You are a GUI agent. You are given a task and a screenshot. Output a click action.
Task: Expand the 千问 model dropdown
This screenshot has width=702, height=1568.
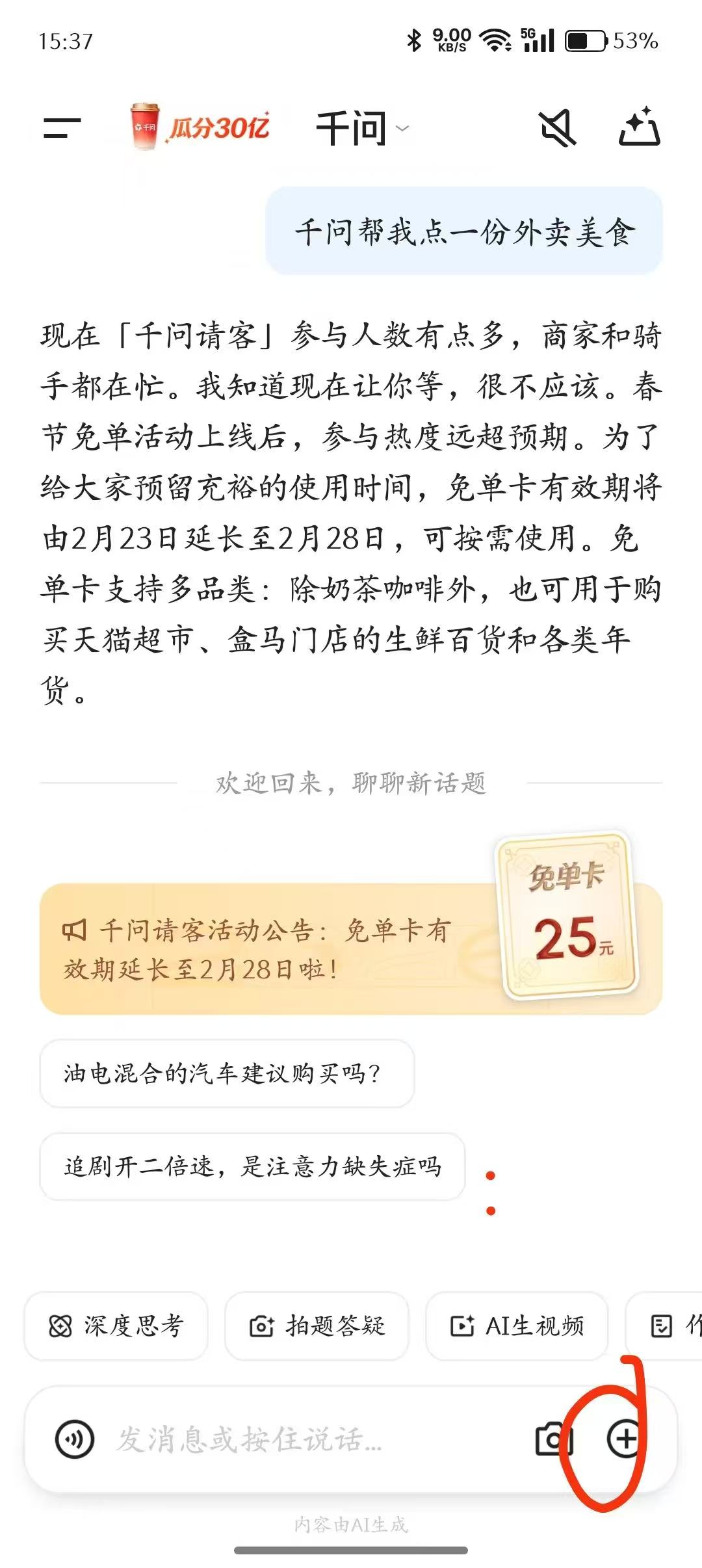(x=362, y=128)
